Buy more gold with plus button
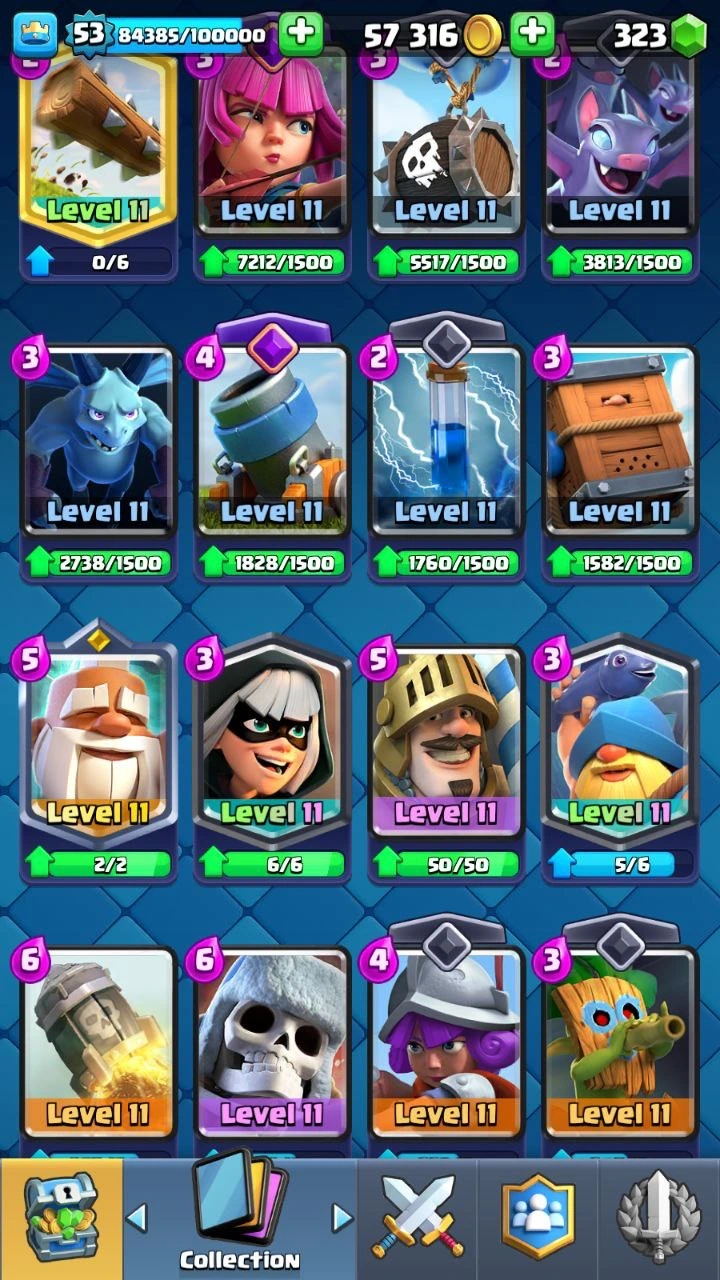720x1280 pixels. click(532, 35)
